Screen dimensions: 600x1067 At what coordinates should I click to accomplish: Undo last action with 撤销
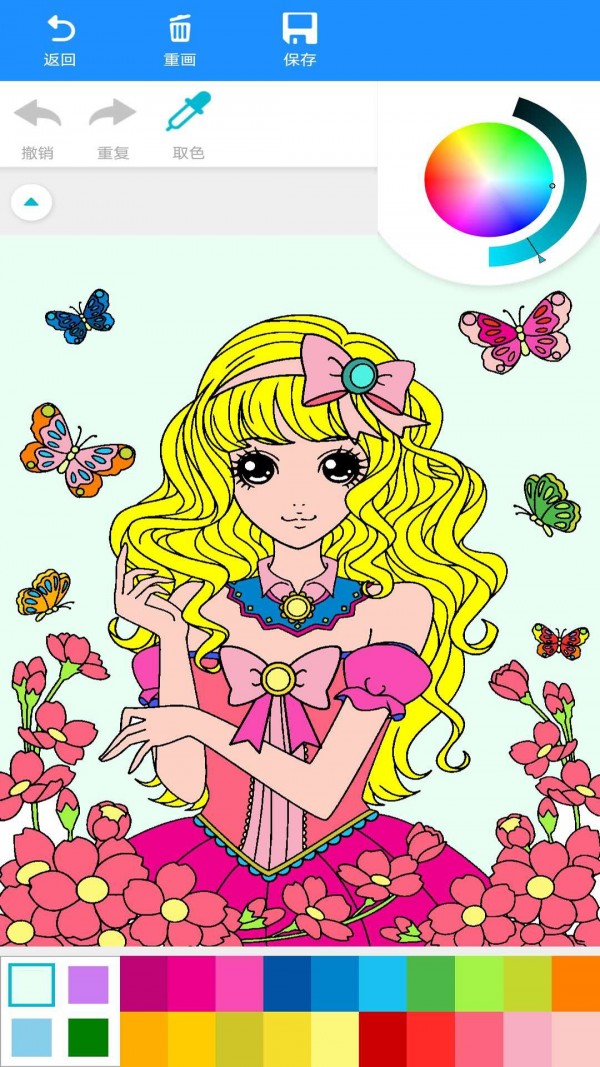click(37, 127)
